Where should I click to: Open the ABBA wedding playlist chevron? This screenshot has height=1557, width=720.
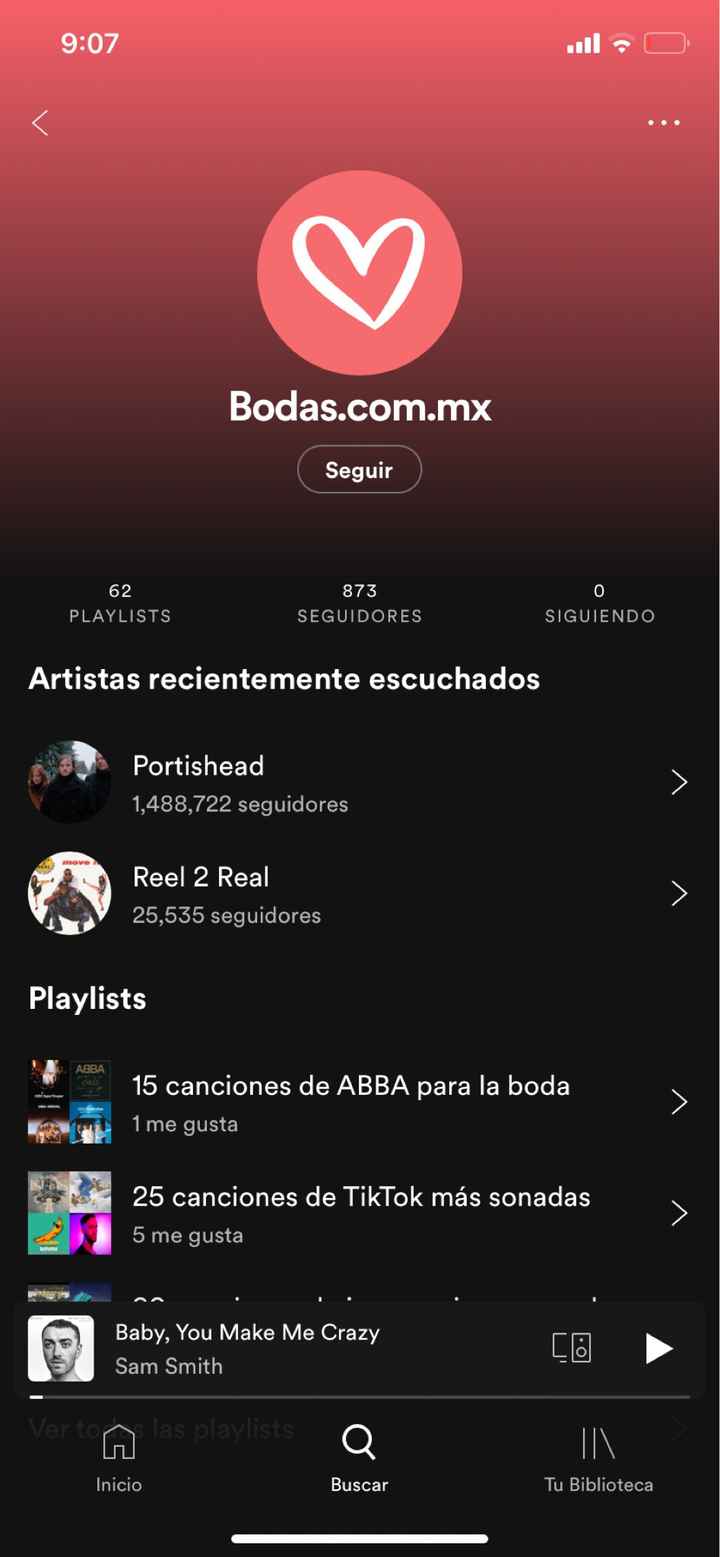pos(678,1101)
